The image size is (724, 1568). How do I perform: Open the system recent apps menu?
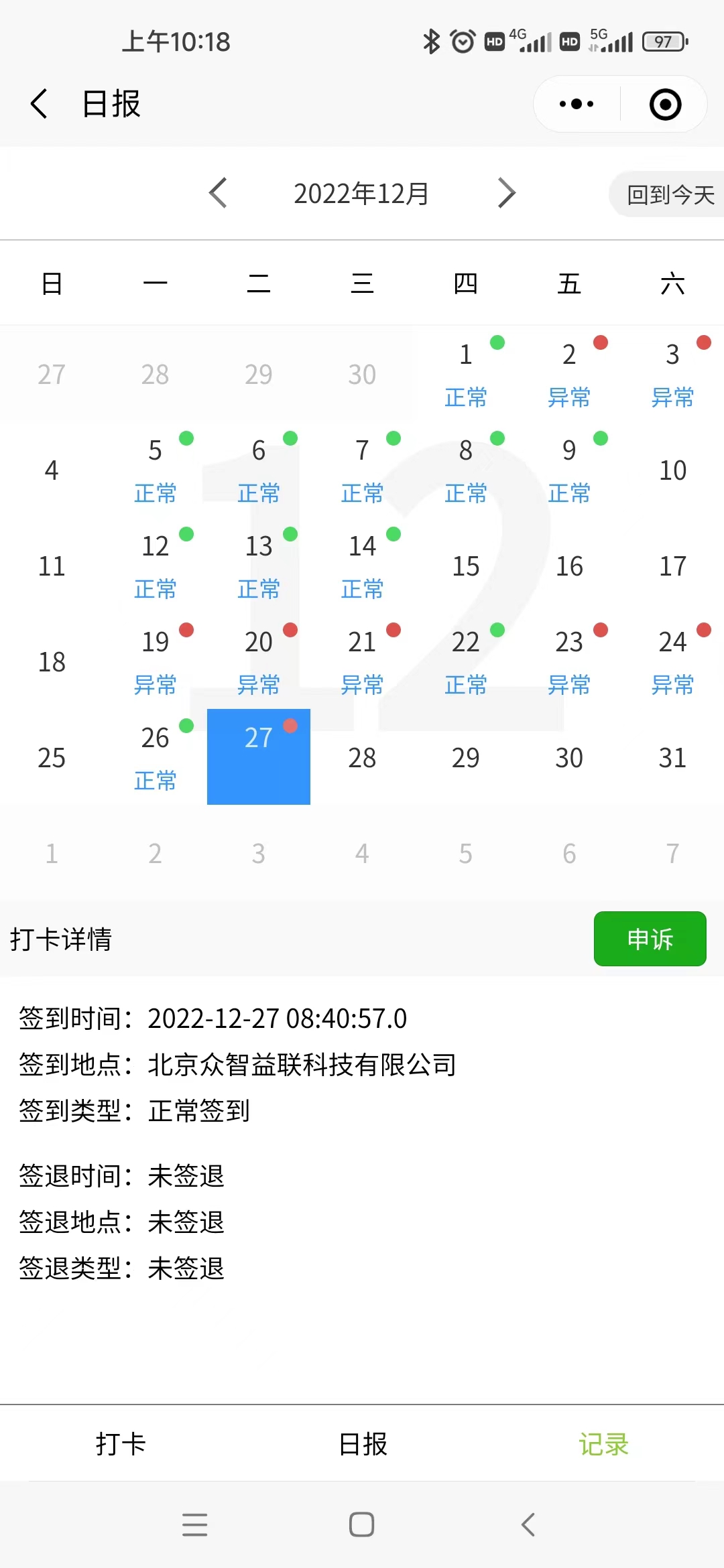[194, 1524]
